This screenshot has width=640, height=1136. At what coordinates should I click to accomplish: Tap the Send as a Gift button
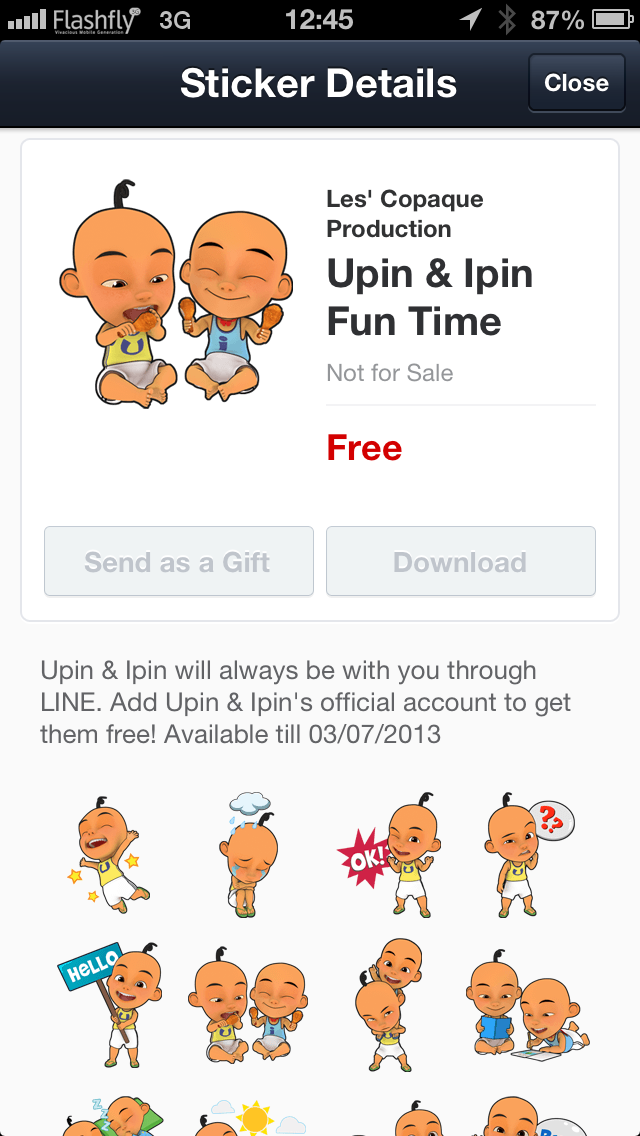click(178, 562)
